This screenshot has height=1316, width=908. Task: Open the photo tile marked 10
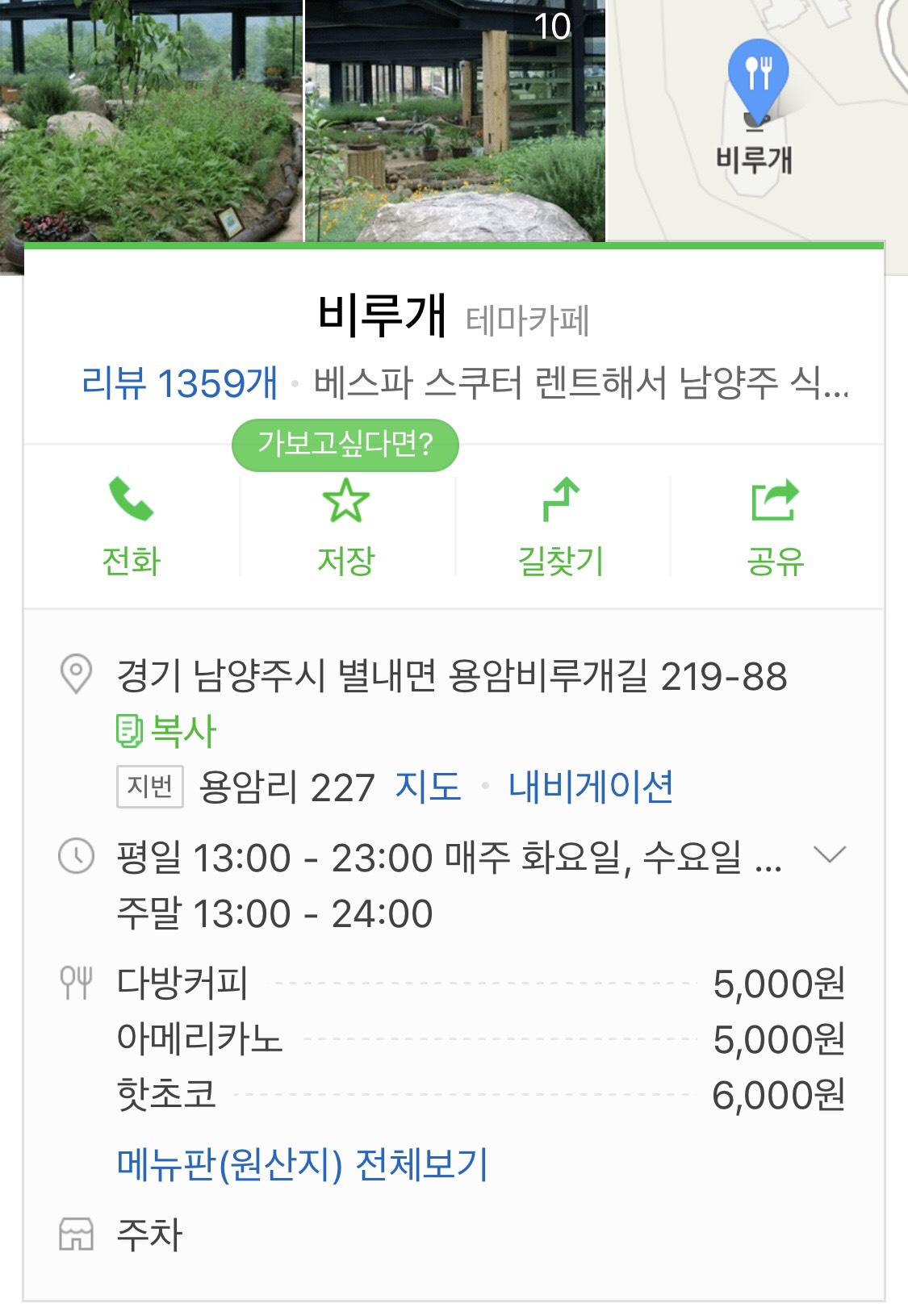pos(454,121)
